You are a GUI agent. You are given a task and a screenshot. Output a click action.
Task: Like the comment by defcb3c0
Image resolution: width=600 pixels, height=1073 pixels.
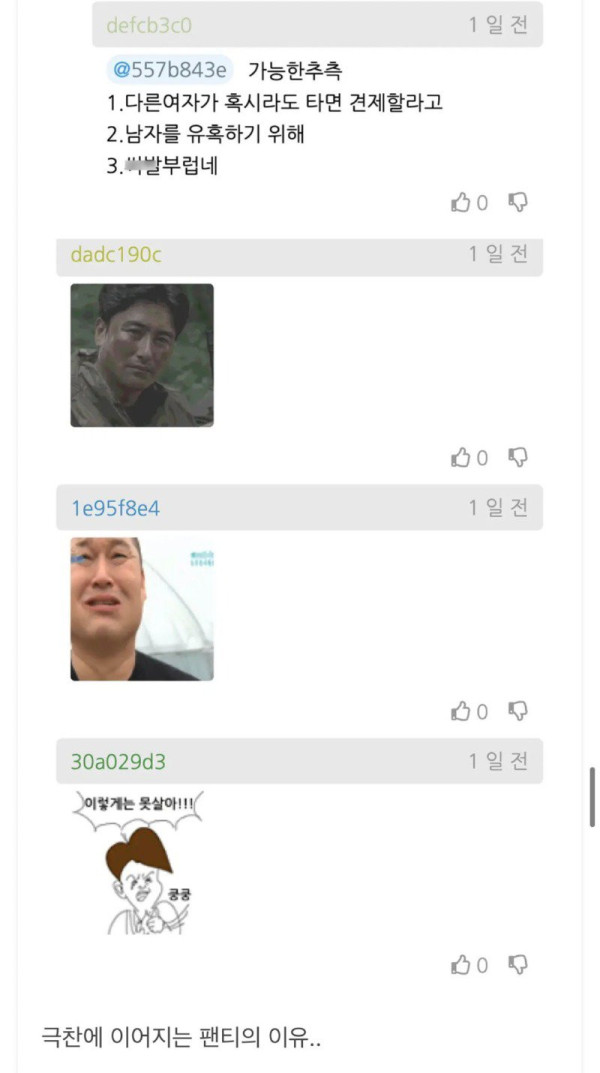pyautogui.click(x=461, y=203)
